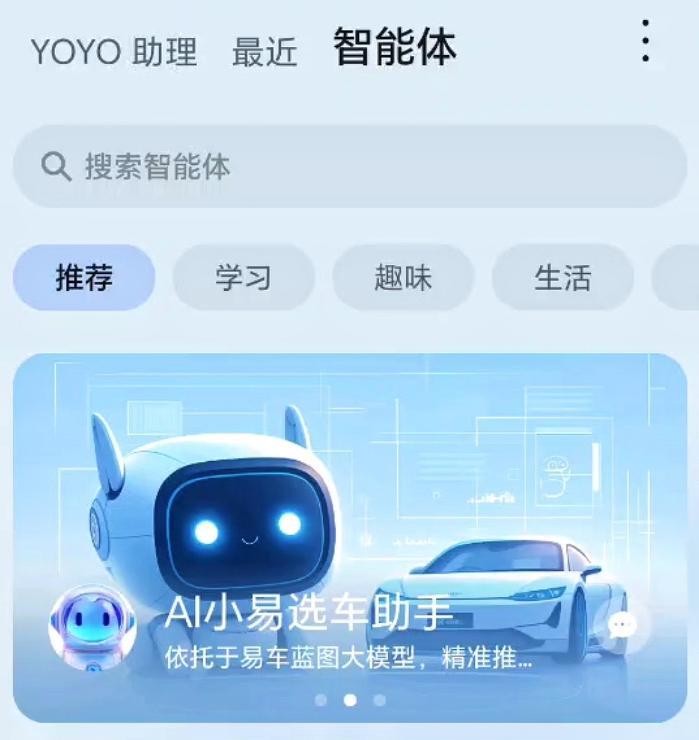
Task: Switch to the YOYO 助理 tab
Action: pos(114,51)
